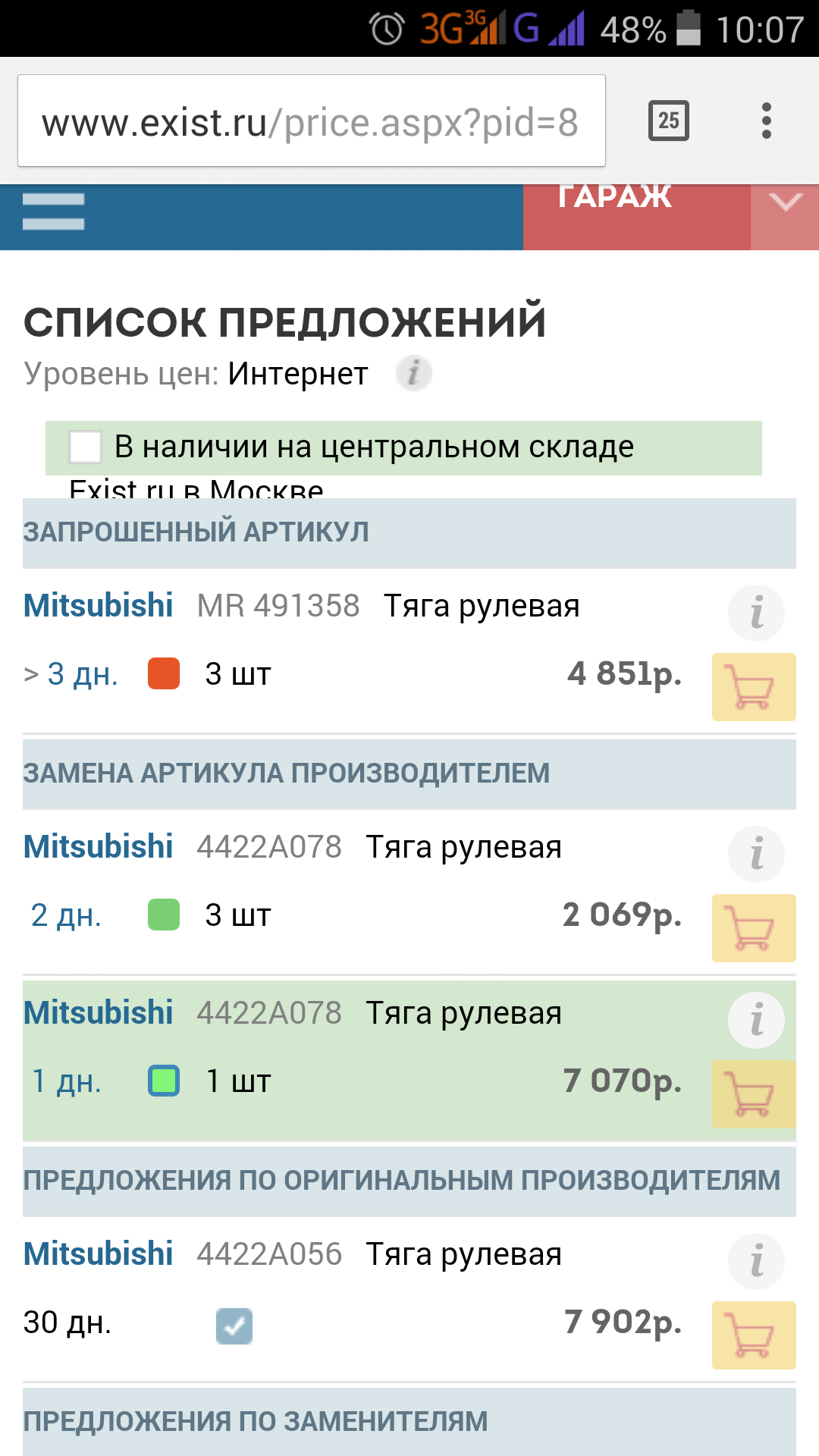Tap the 2 дн. delivery term link
Viewport: 819px width, 1456px height.
click(66, 915)
